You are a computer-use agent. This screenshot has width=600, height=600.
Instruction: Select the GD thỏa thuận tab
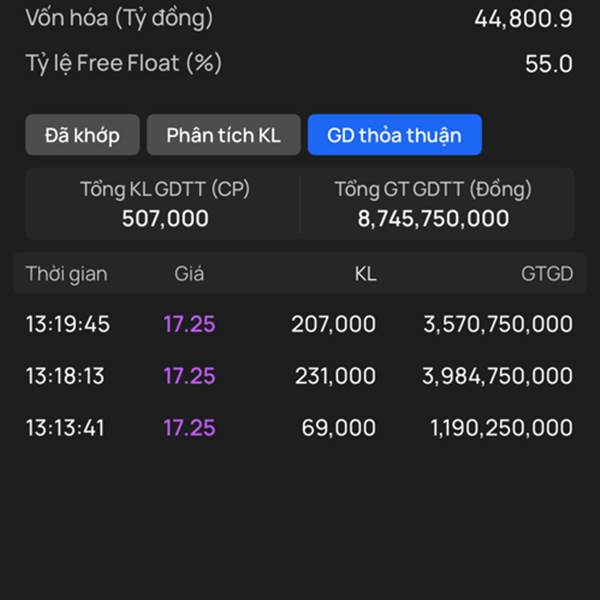tap(395, 135)
